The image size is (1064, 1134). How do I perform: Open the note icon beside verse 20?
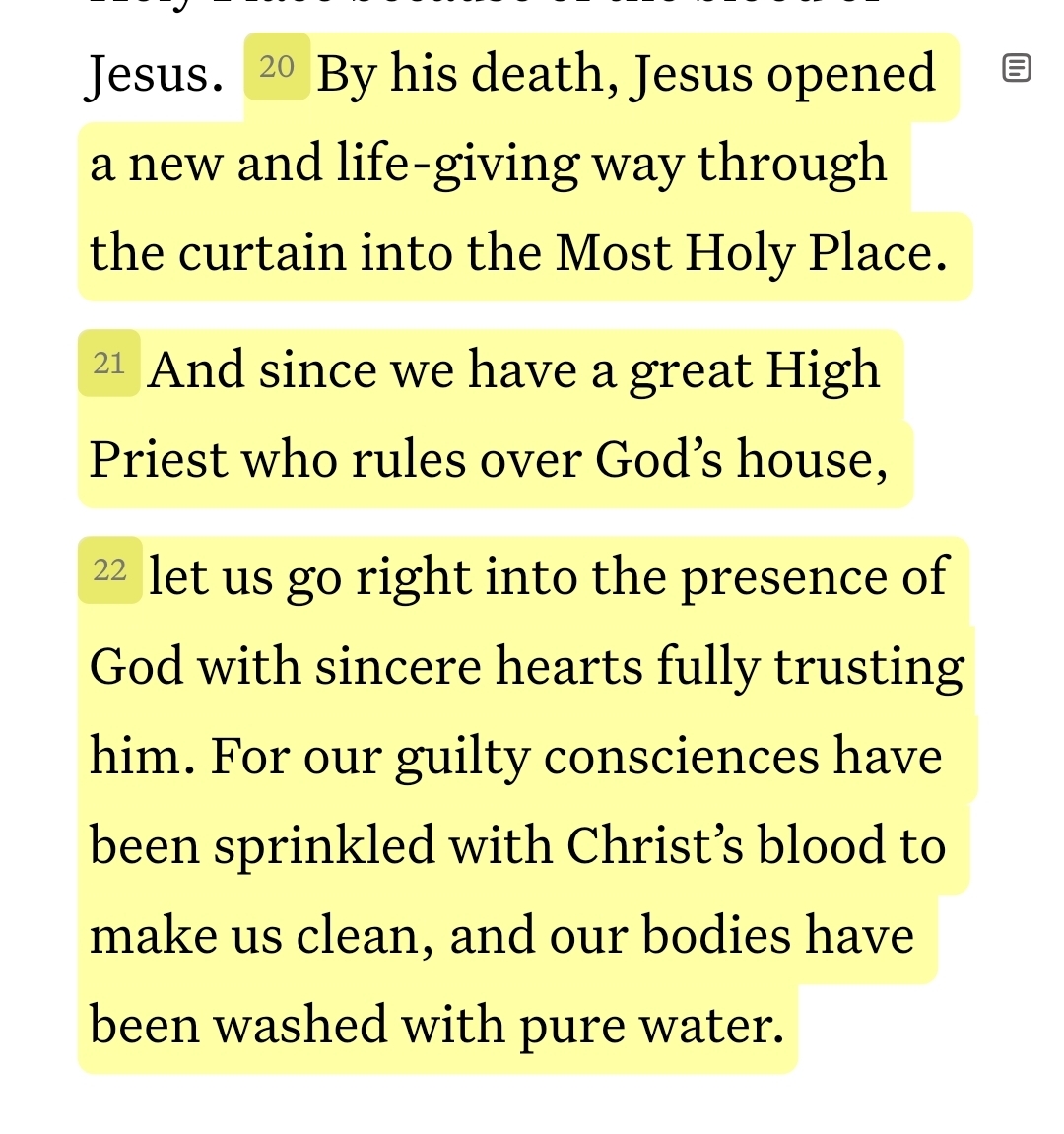[x=1016, y=68]
